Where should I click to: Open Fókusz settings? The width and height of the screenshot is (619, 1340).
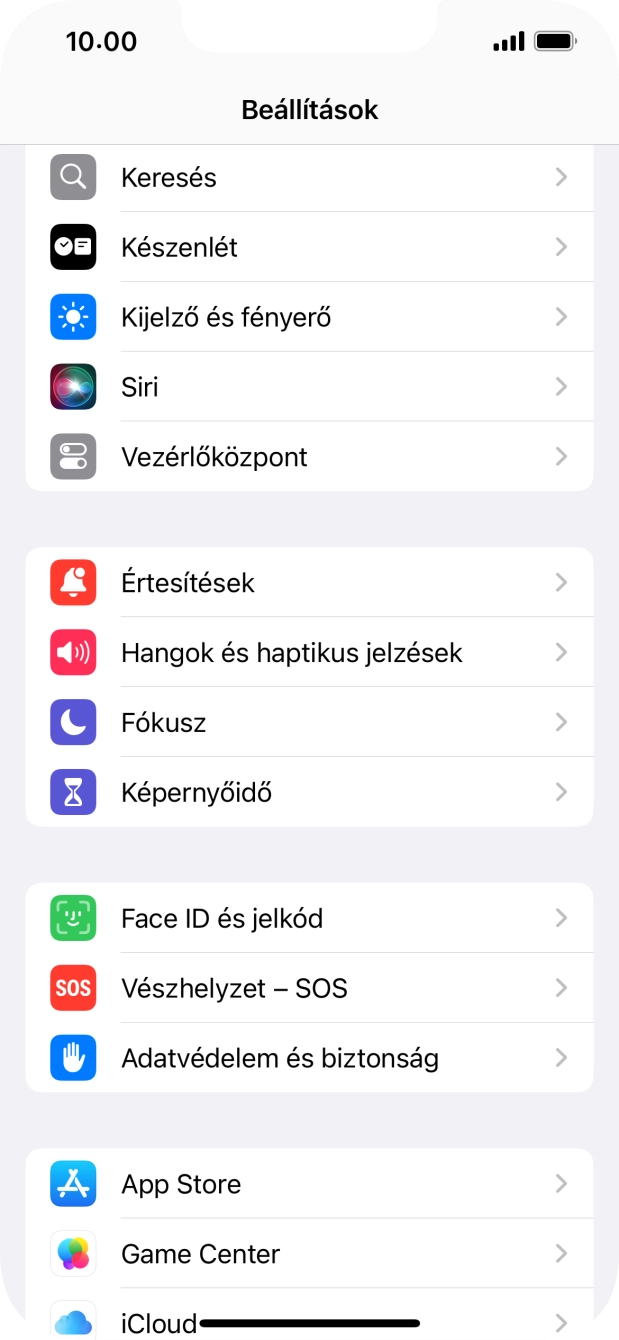click(309, 723)
